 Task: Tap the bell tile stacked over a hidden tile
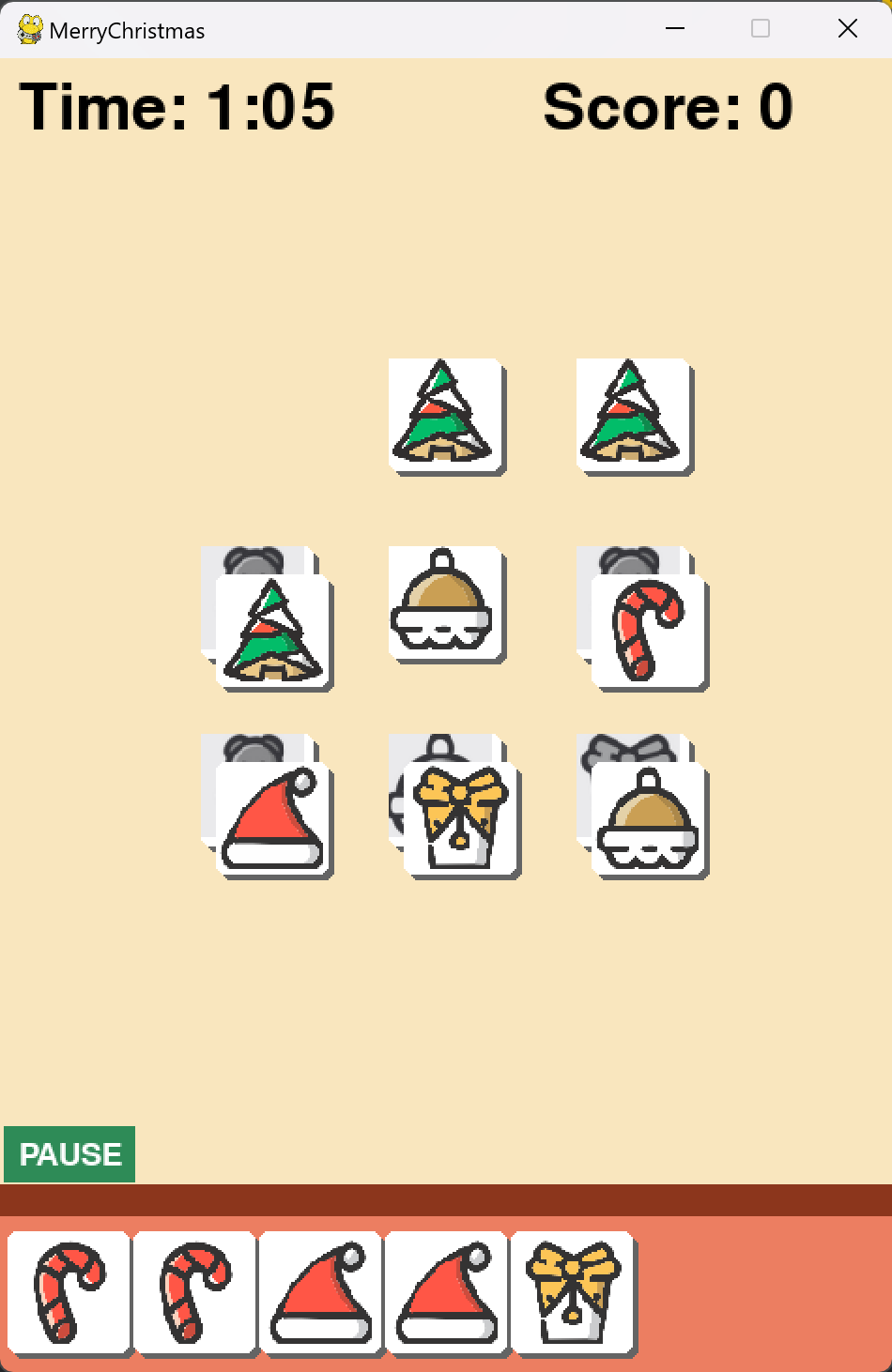pyautogui.click(x=648, y=818)
